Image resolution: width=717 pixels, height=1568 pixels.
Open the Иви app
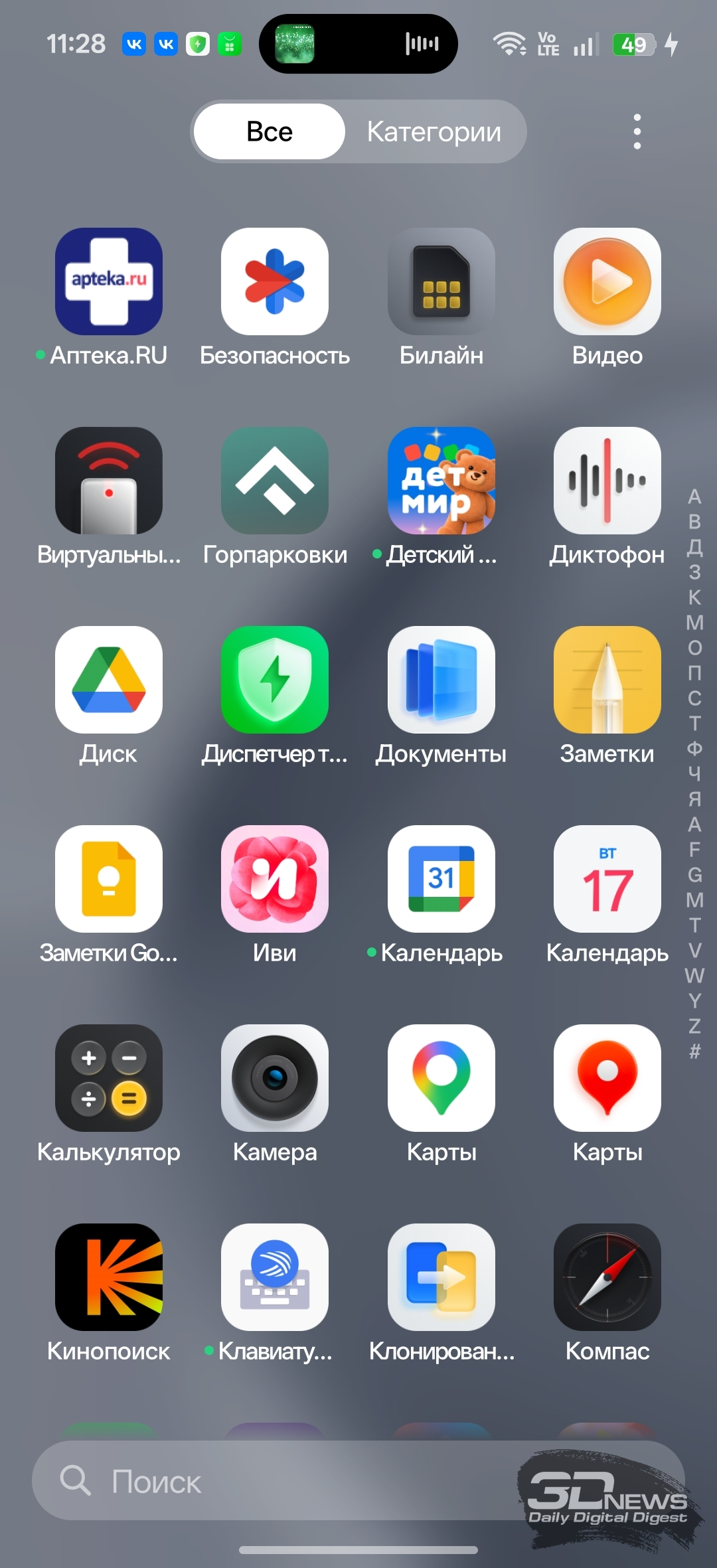[x=275, y=879]
